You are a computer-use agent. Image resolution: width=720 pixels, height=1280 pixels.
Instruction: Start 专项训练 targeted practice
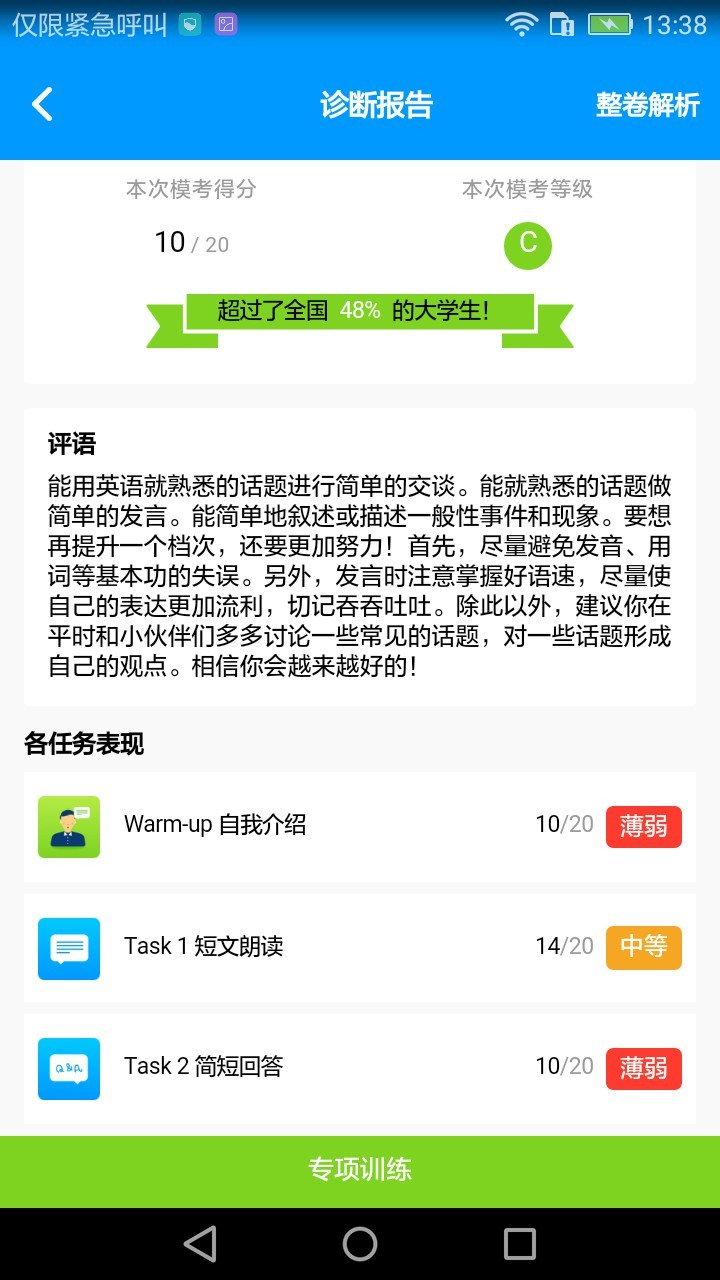[x=360, y=1170]
